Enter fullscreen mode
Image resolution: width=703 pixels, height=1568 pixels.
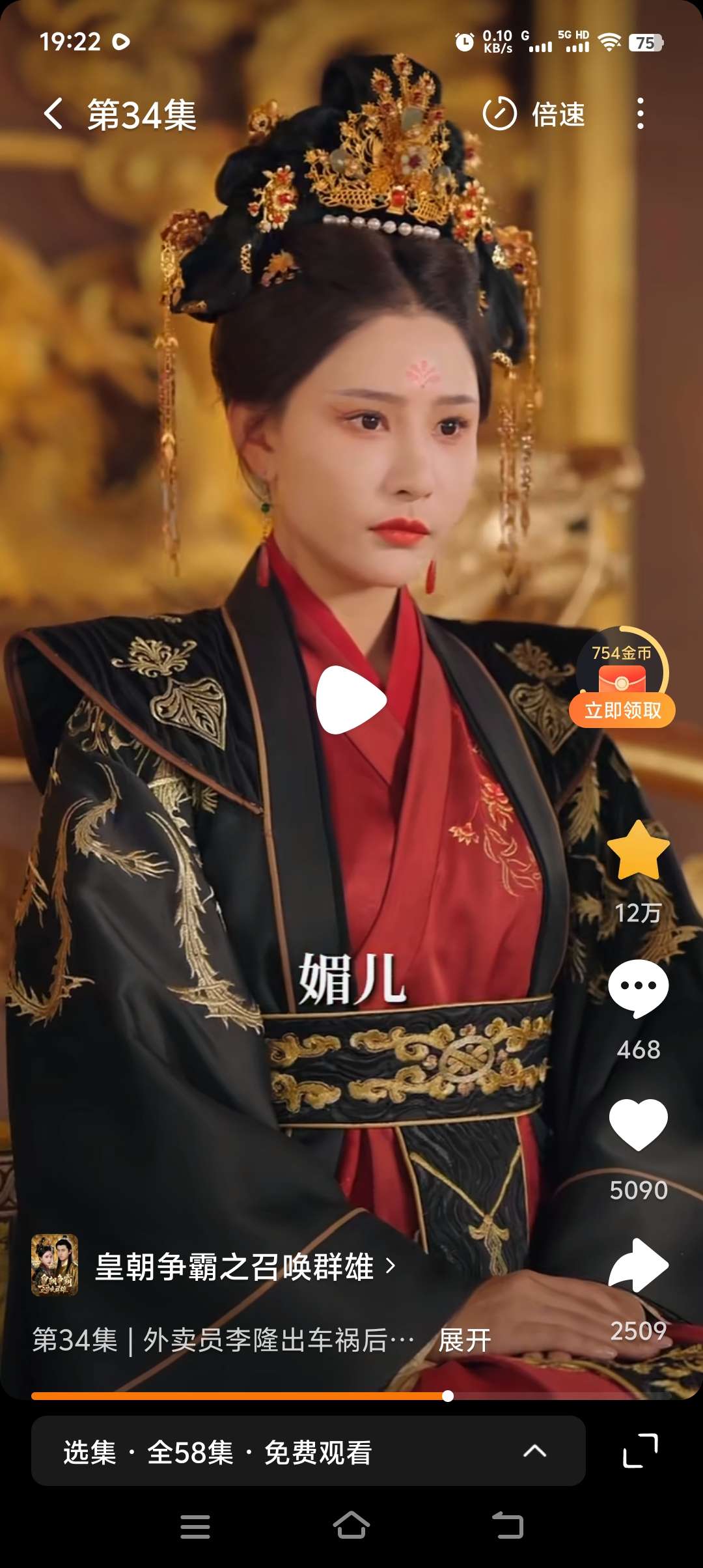click(x=641, y=1451)
